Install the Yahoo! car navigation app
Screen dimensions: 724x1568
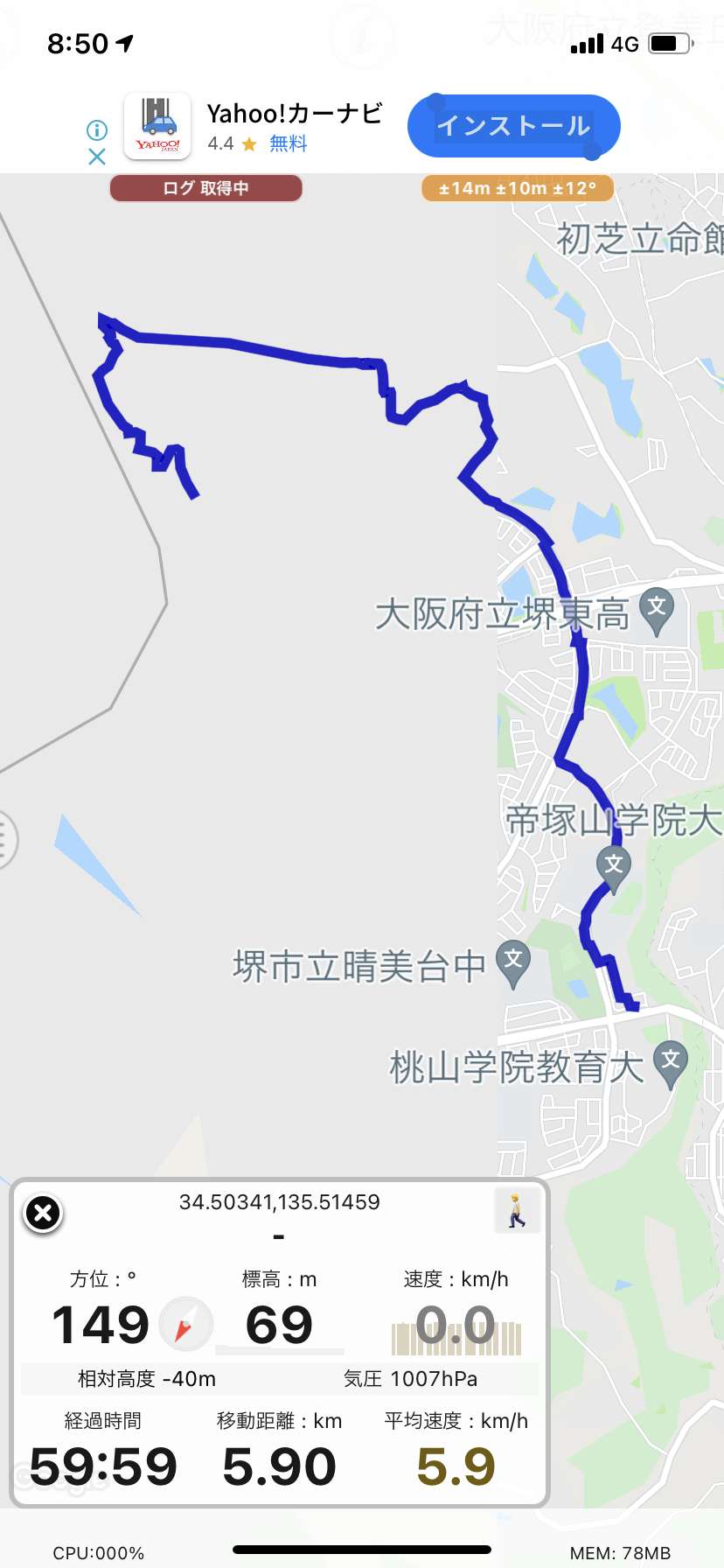[514, 126]
